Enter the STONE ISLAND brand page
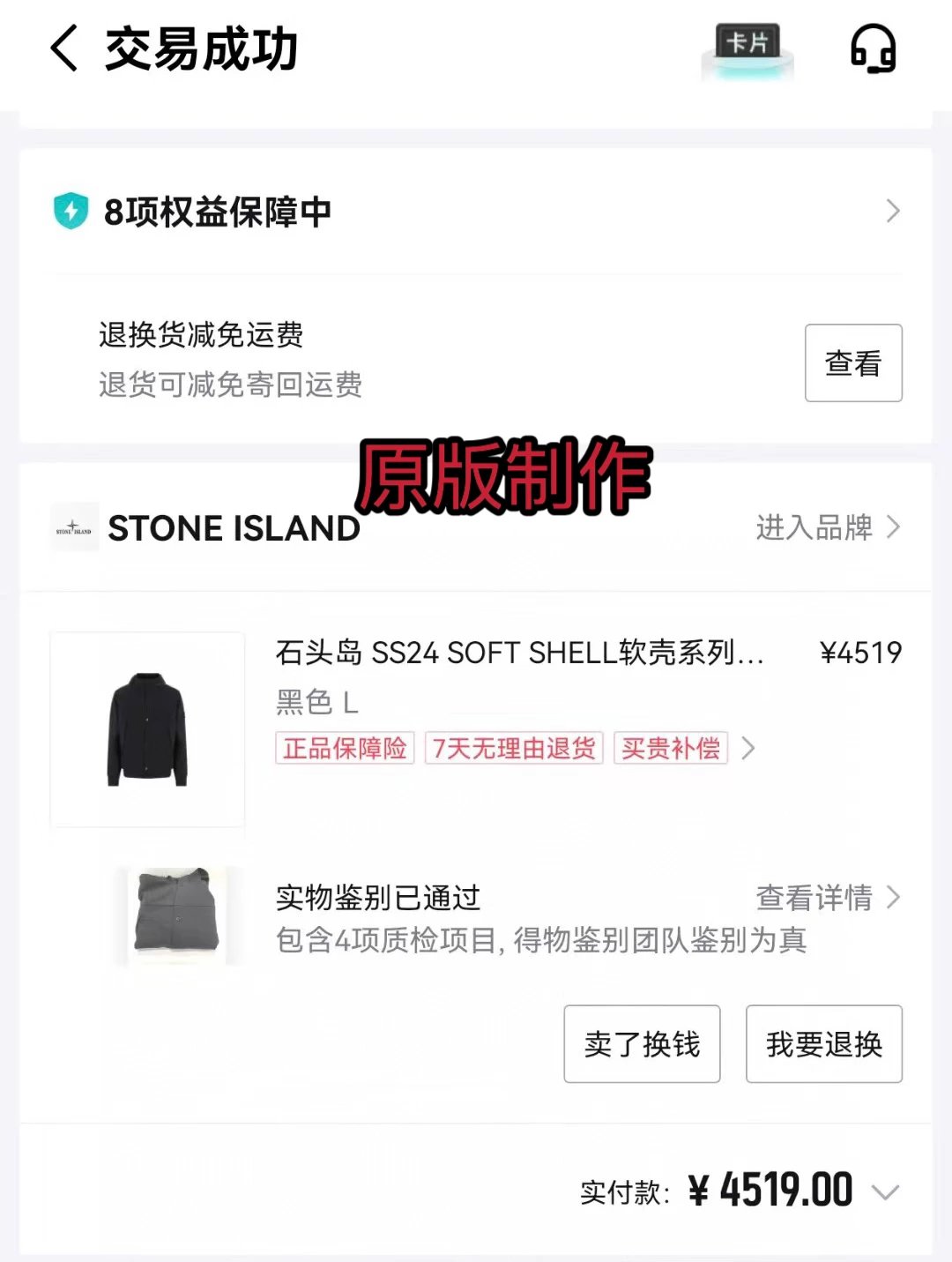The height and width of the screenshot is (1262, 952). [827, 527]
